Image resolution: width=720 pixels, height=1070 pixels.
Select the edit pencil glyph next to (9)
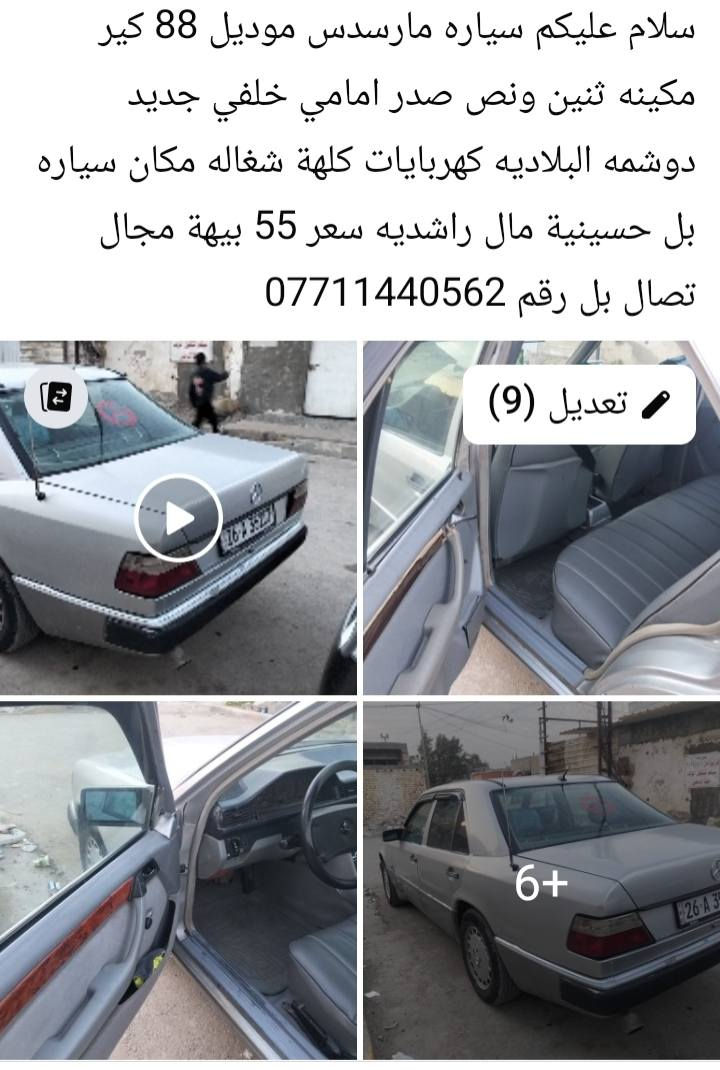[657, 402]
